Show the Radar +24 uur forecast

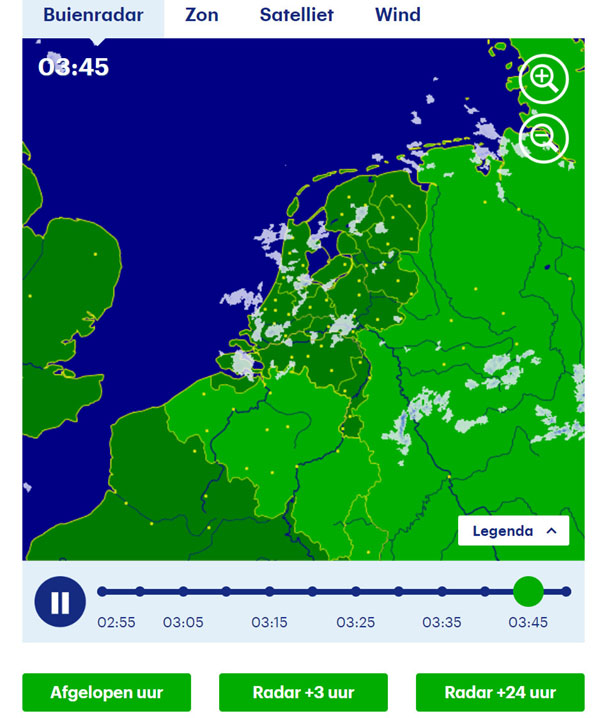click(500, 692)
